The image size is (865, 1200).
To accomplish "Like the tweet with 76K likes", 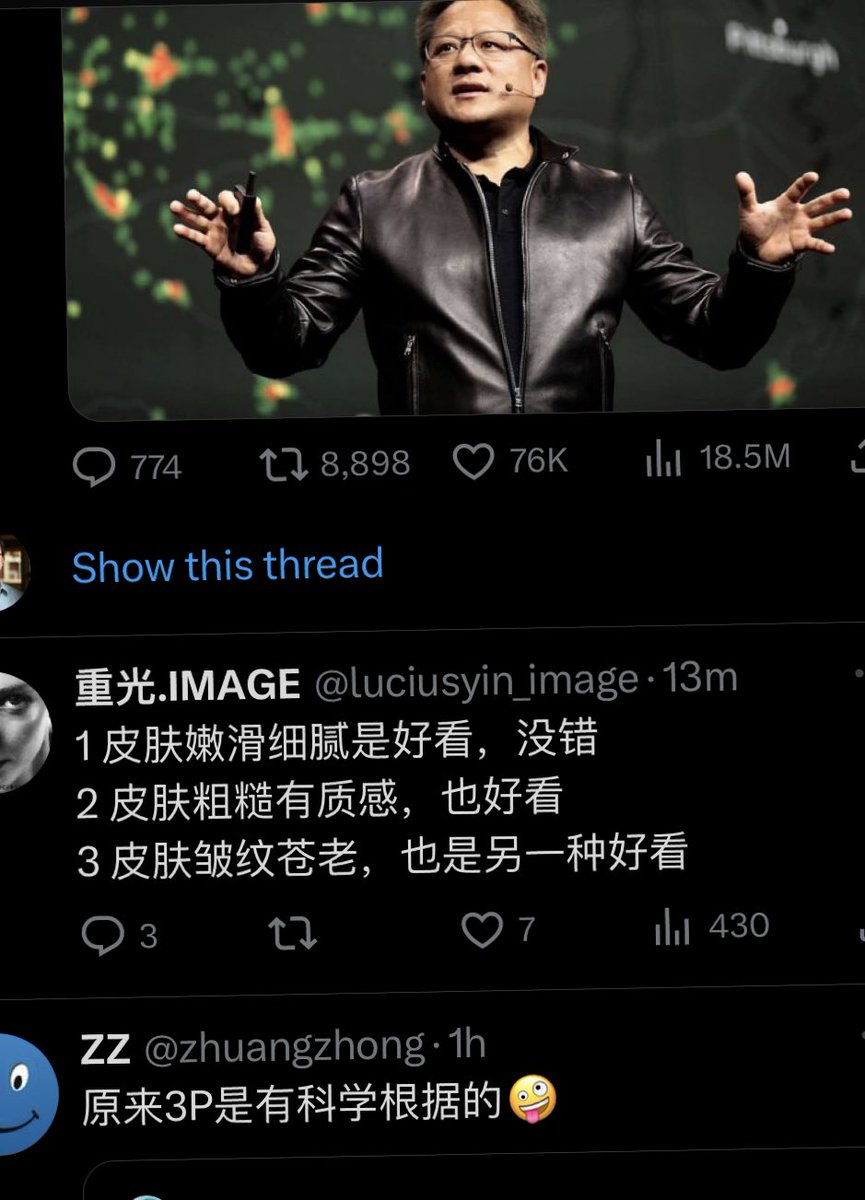I will pyautogui.click(x=474, y=462).
